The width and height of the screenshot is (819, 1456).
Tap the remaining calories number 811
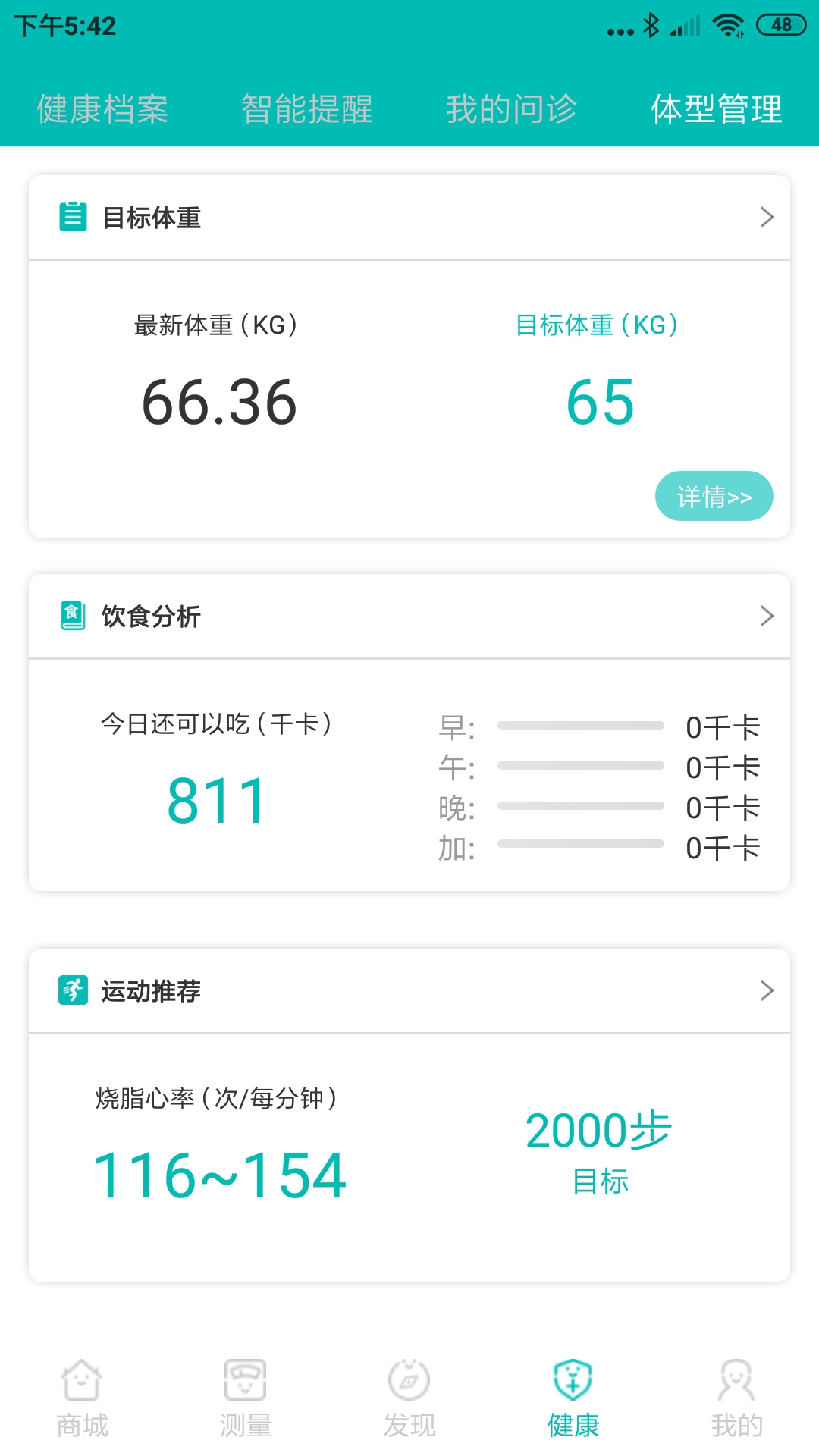pyautogui.click(x=216, y=799)
